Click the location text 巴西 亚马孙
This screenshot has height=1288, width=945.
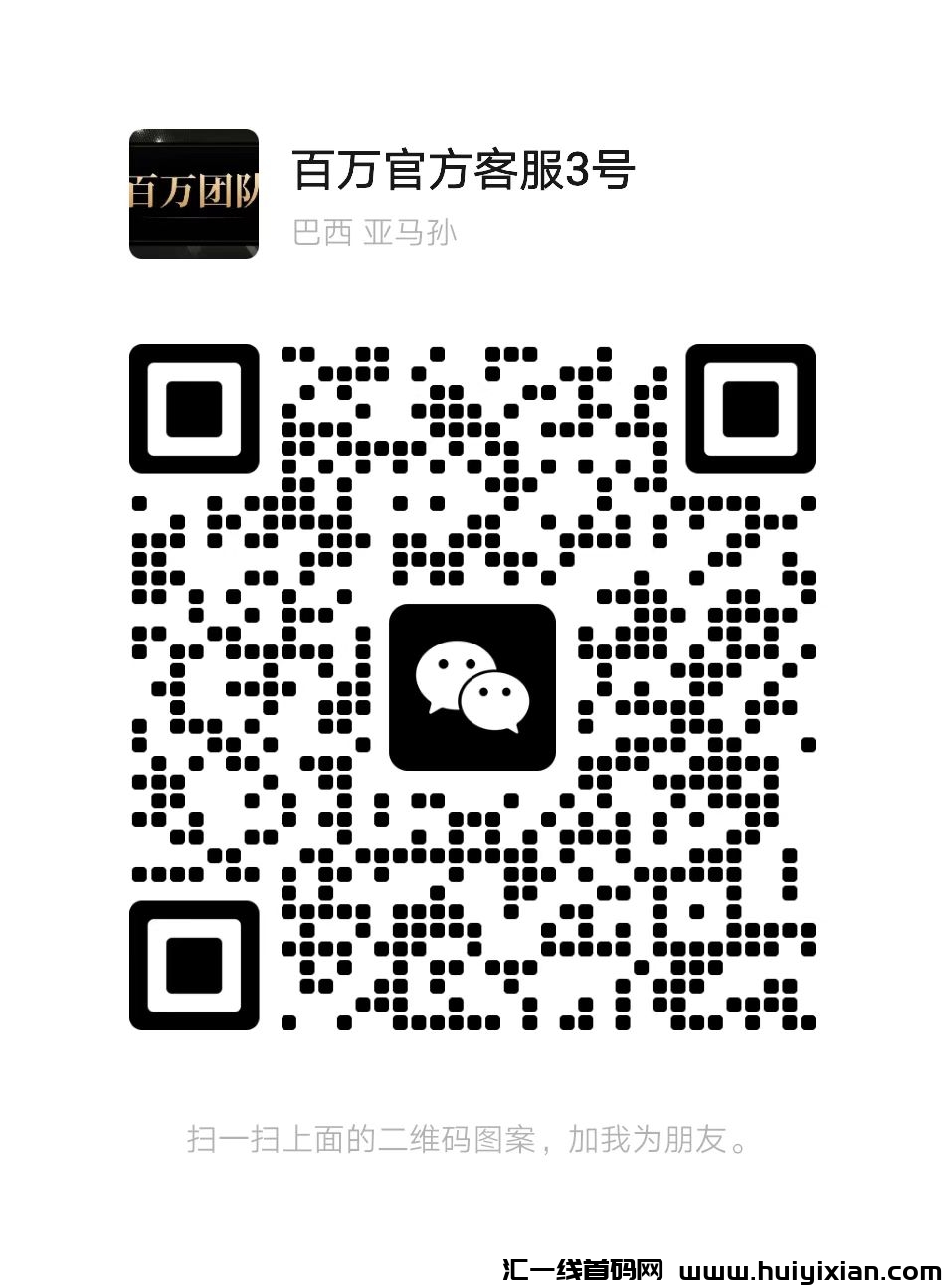coord(373,231)
